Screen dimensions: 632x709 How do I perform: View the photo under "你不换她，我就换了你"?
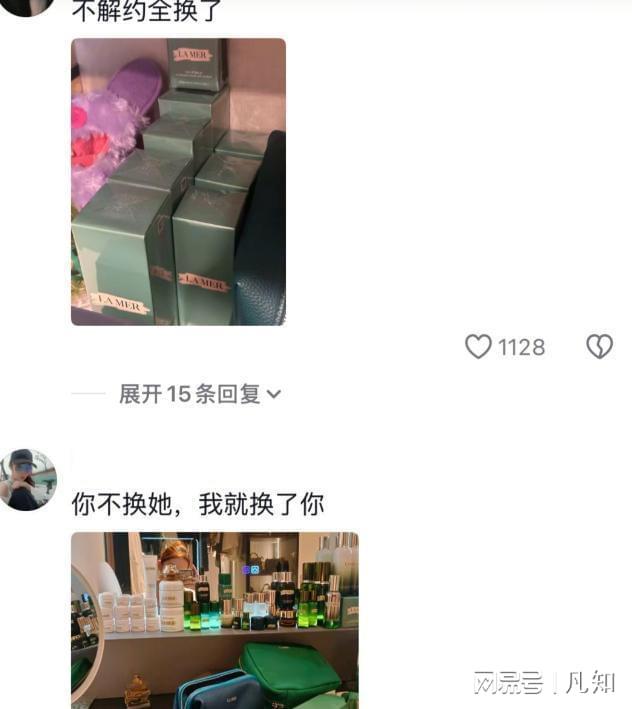pos(214,619)
